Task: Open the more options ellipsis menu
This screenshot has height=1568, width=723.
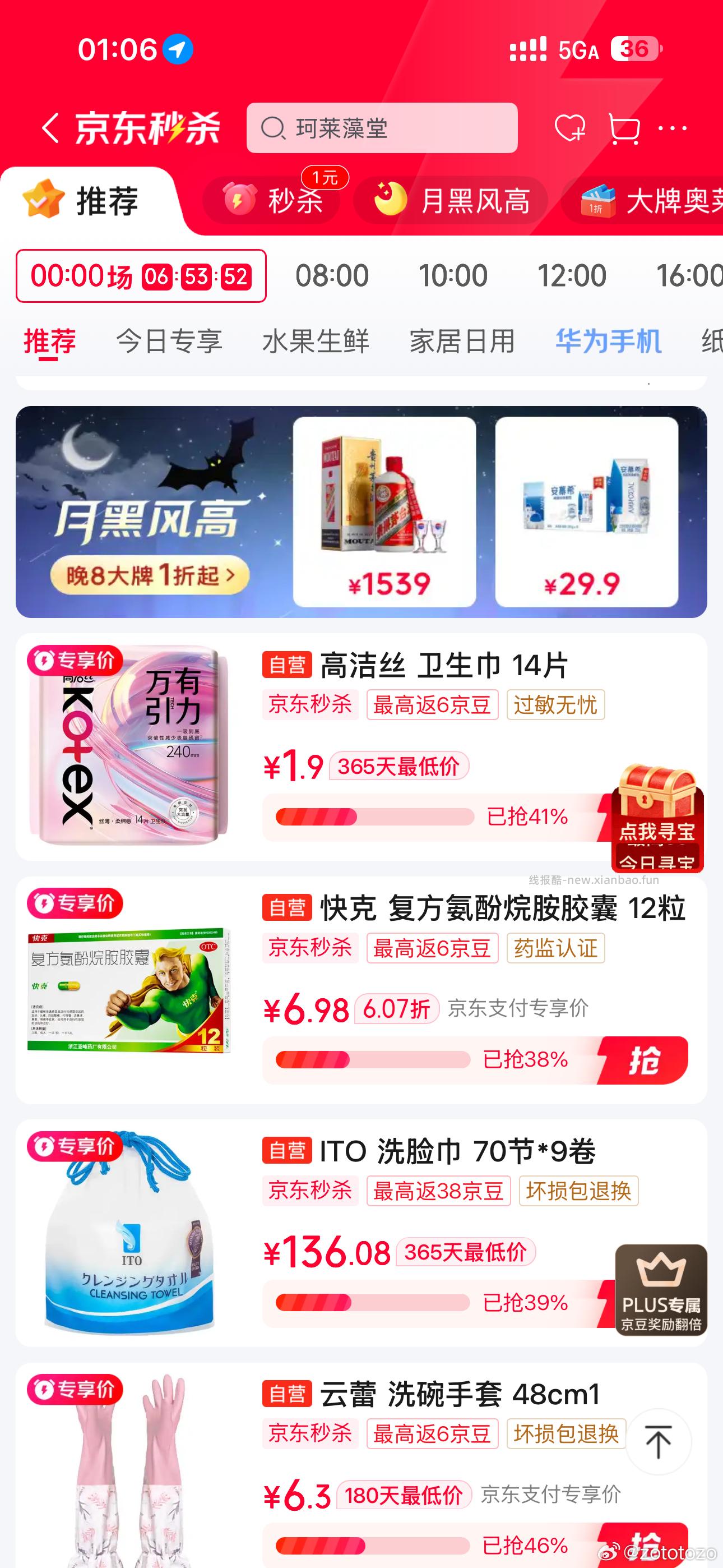Action: [x=674, y=128]
